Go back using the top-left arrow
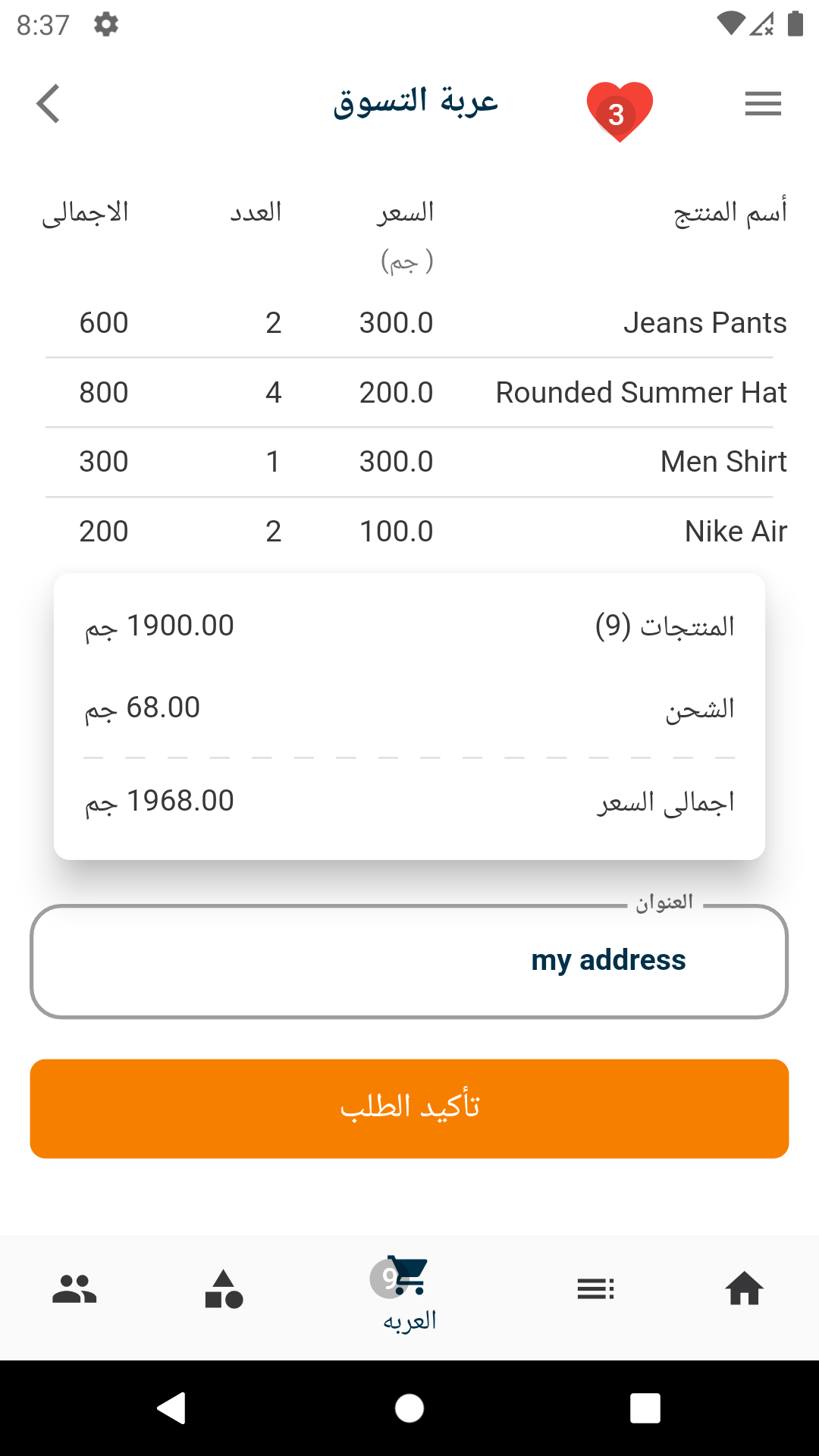The width and height of the screenshot is (819, 1456). pyautogui.click(x=49, y=104)
